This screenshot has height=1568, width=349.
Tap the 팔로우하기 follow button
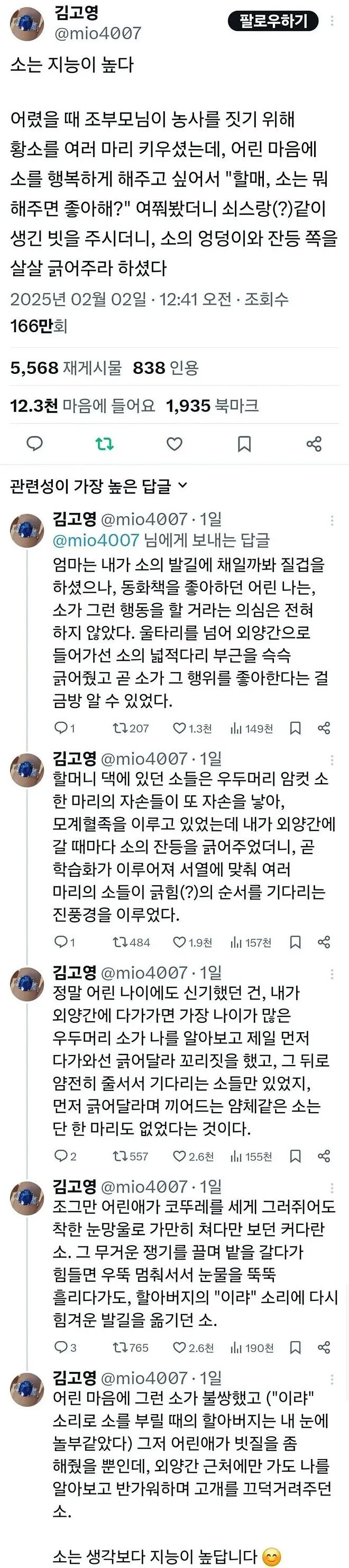pos(273,21)
